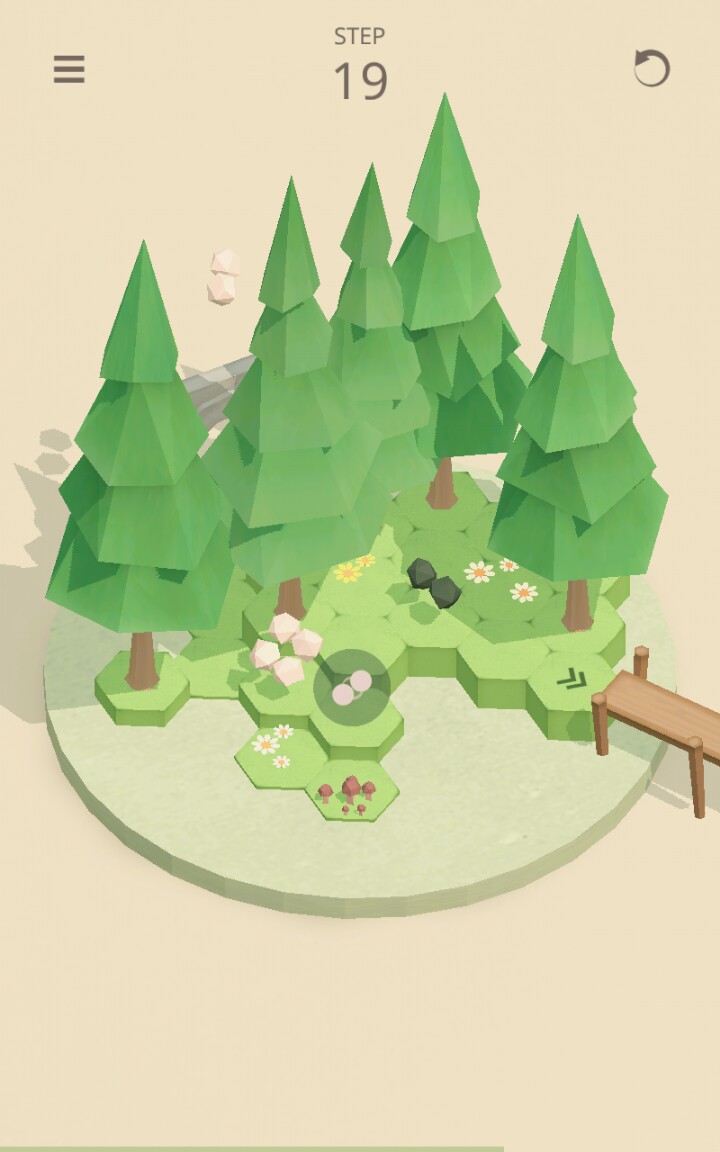Restart the level with the undo arrow
This screenshot has height=1152, width=720.
651,69
